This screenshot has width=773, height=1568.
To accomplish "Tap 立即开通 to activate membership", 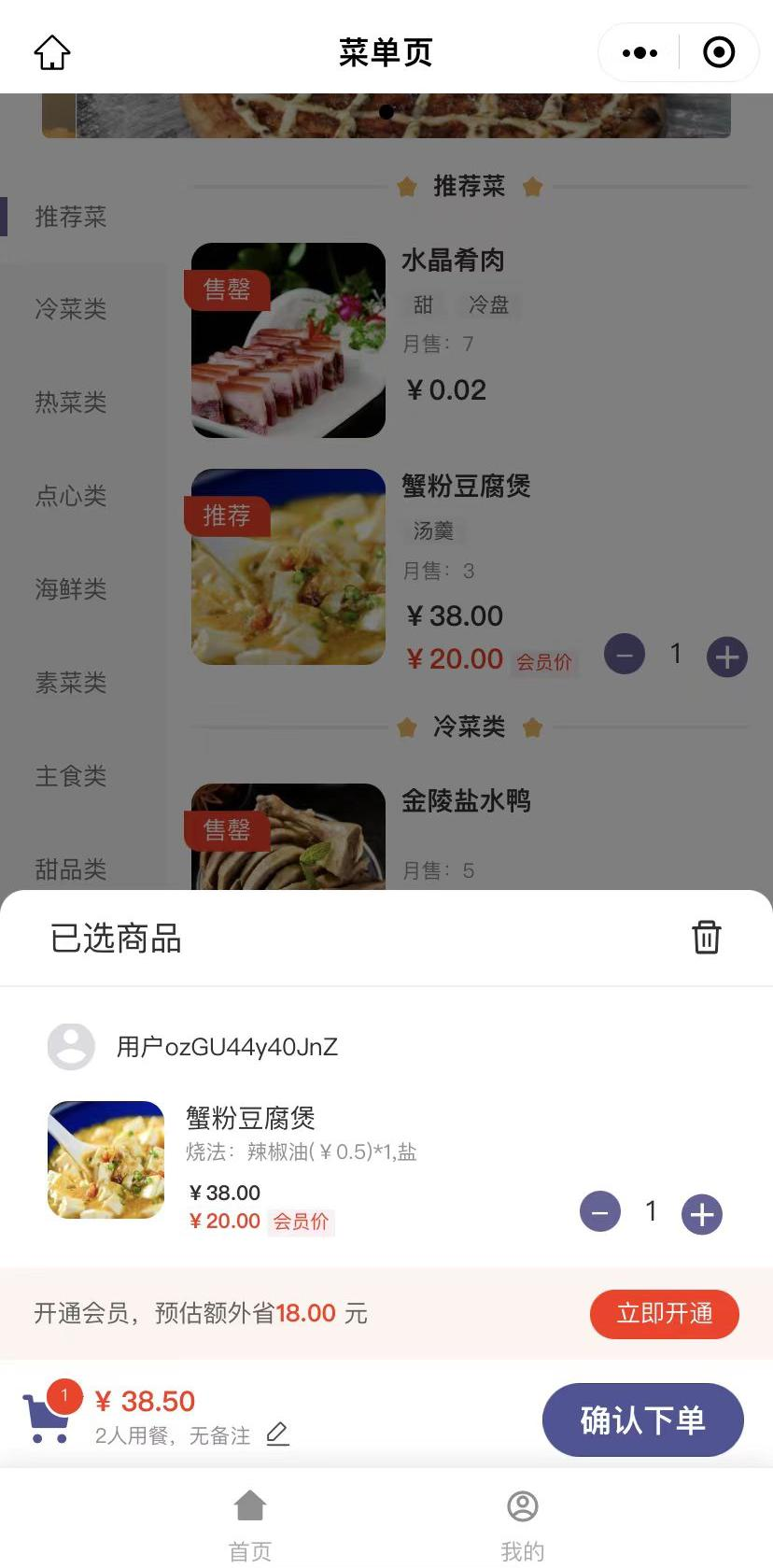I will (x=664, y=1313).
